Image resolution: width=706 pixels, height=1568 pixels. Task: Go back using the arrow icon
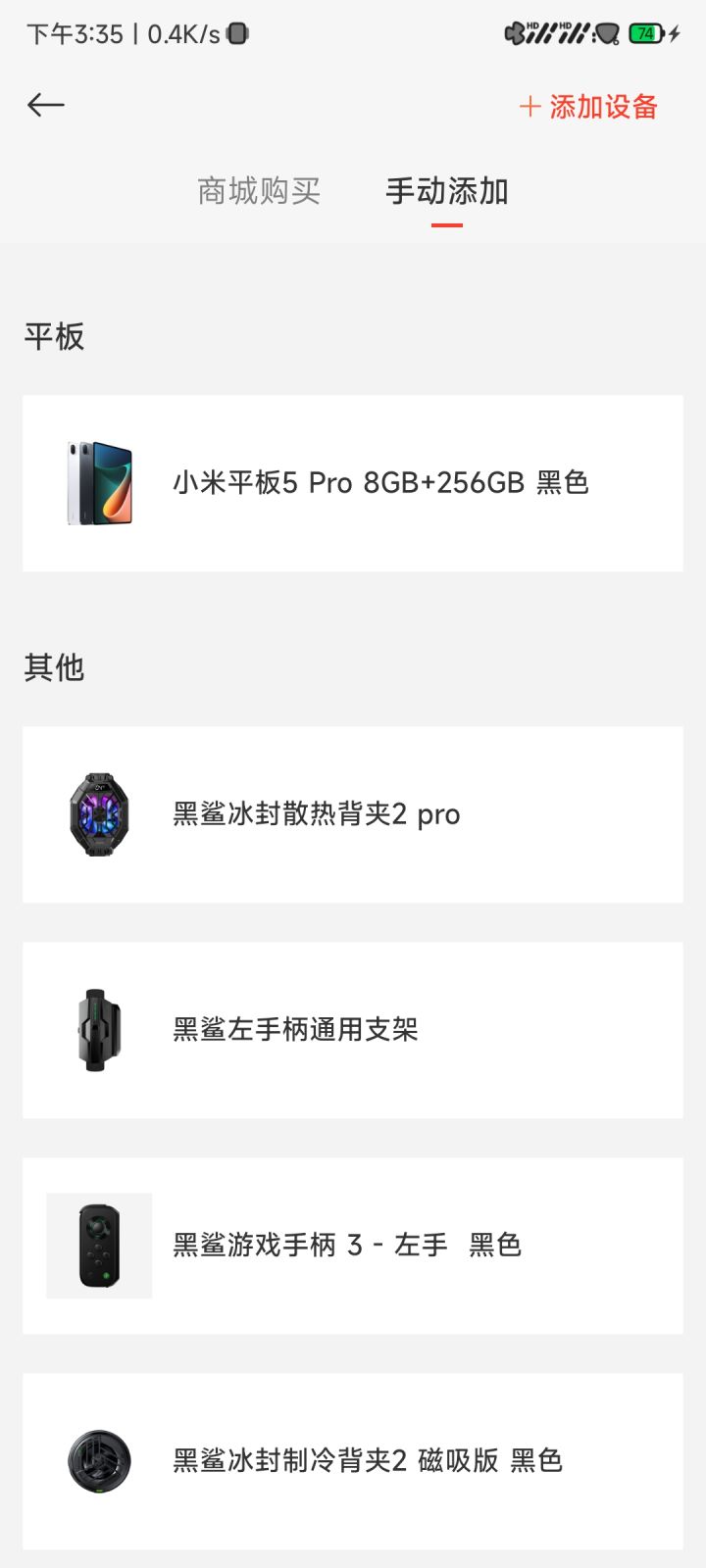point(45,106)
